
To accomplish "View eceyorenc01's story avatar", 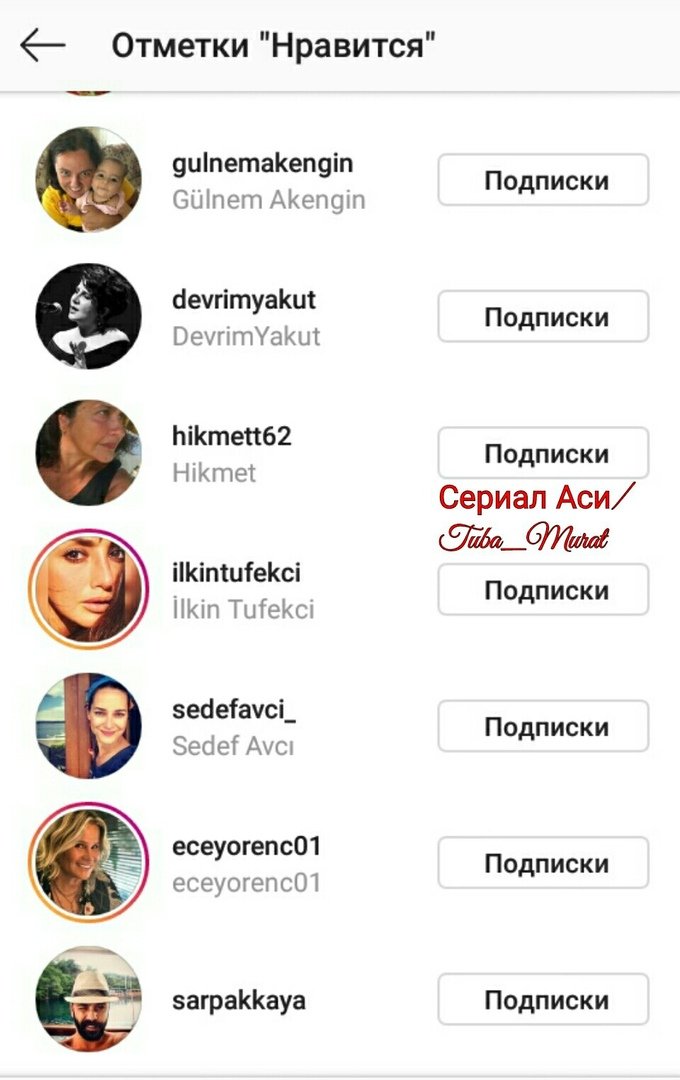I will [88, 863].
